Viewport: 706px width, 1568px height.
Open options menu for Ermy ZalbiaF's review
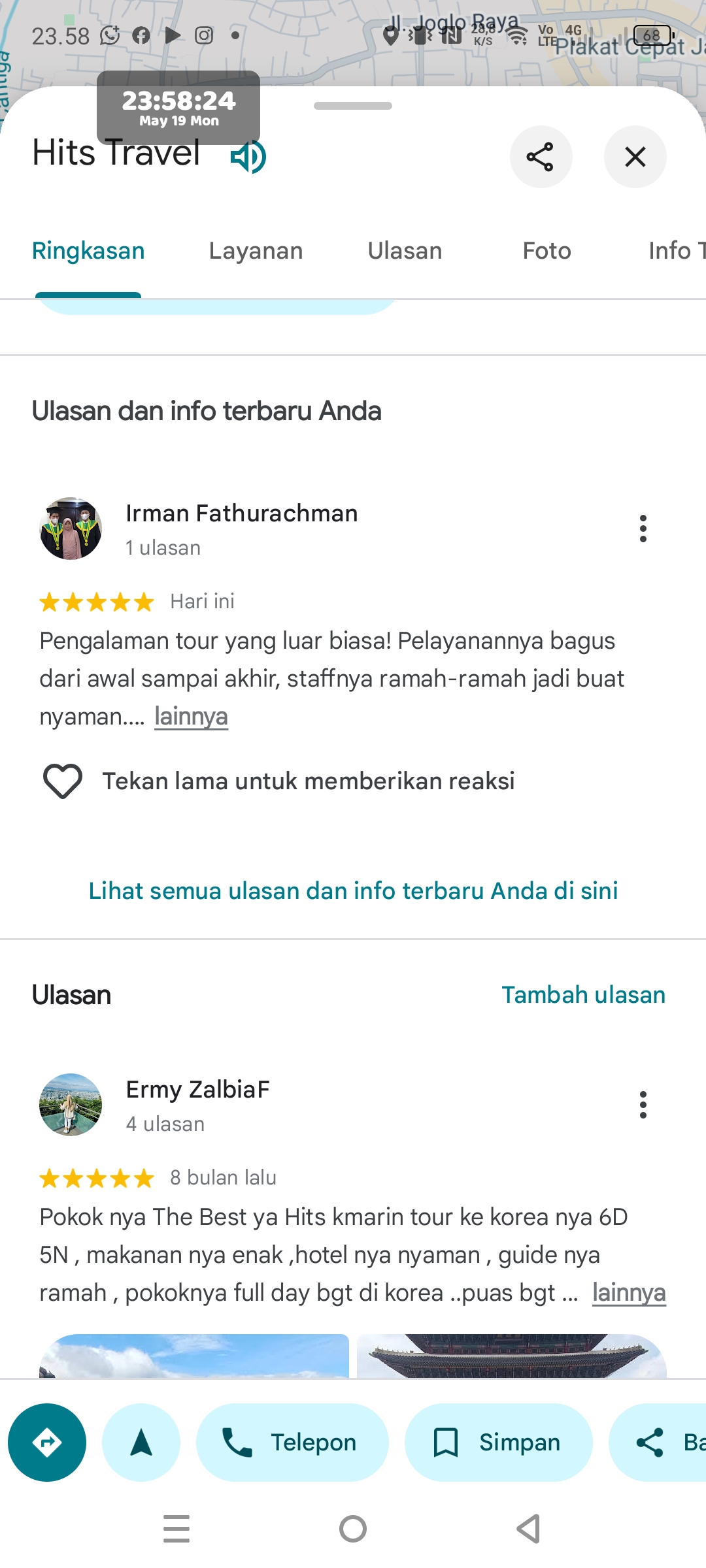point(643,1105)
